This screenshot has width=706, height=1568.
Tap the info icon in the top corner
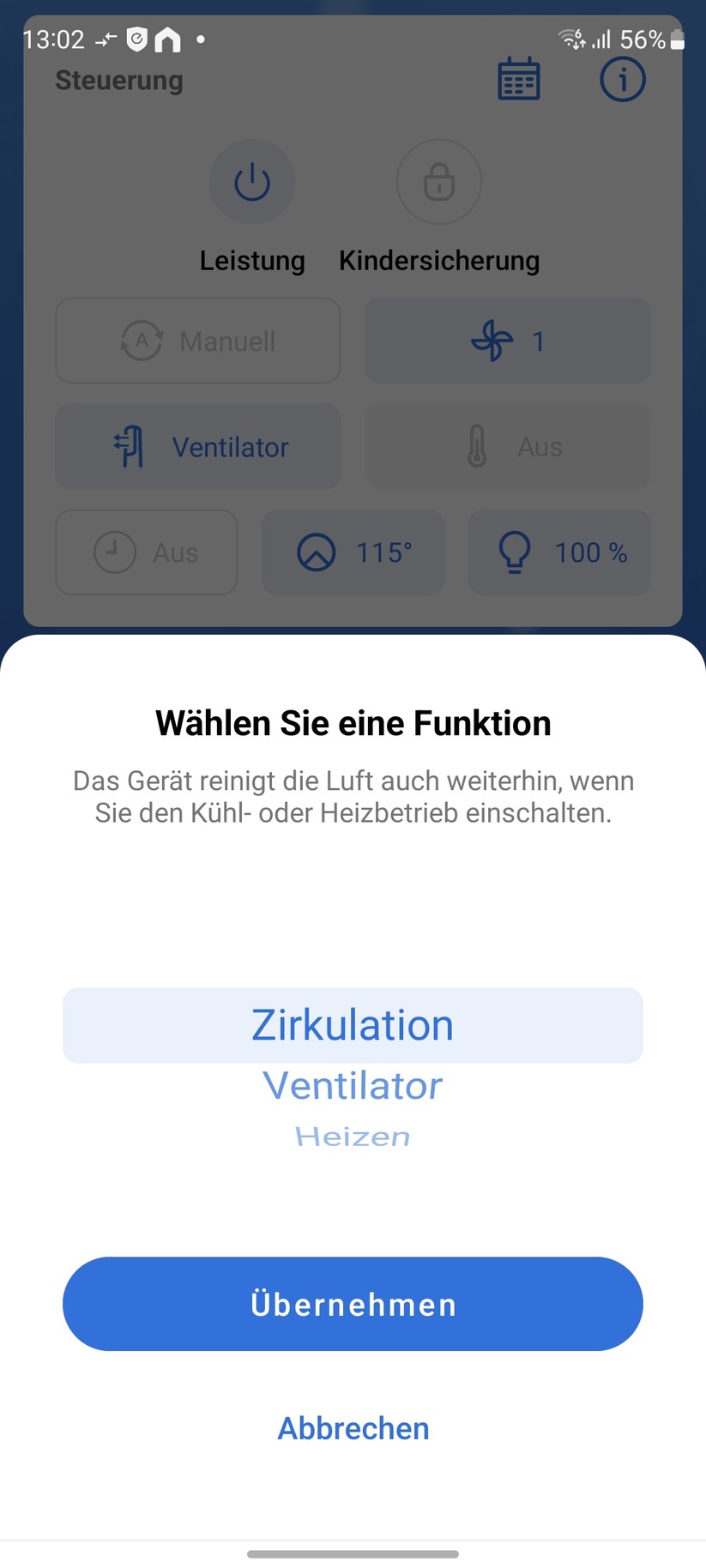(623, 79)
